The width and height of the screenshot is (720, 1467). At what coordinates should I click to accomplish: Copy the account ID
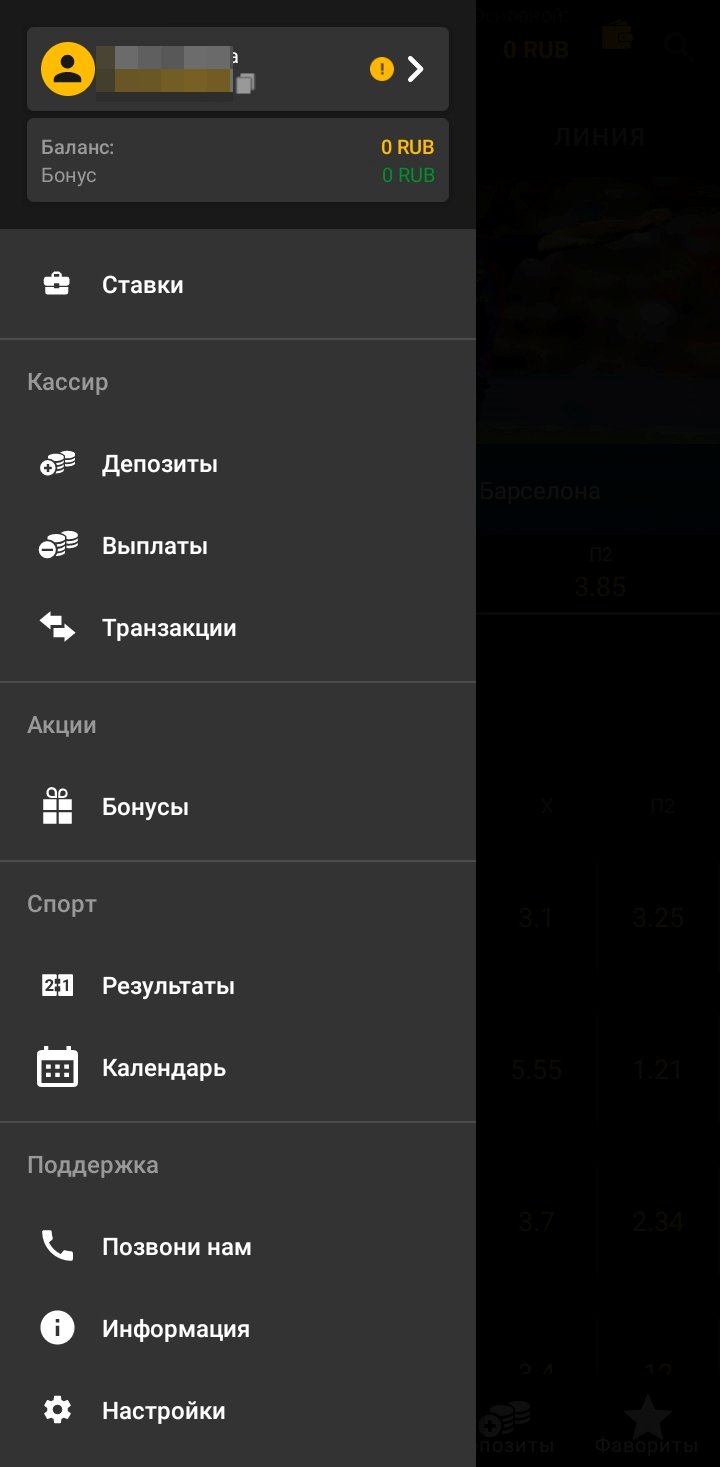pyautogui.click(x=246, y=84)
